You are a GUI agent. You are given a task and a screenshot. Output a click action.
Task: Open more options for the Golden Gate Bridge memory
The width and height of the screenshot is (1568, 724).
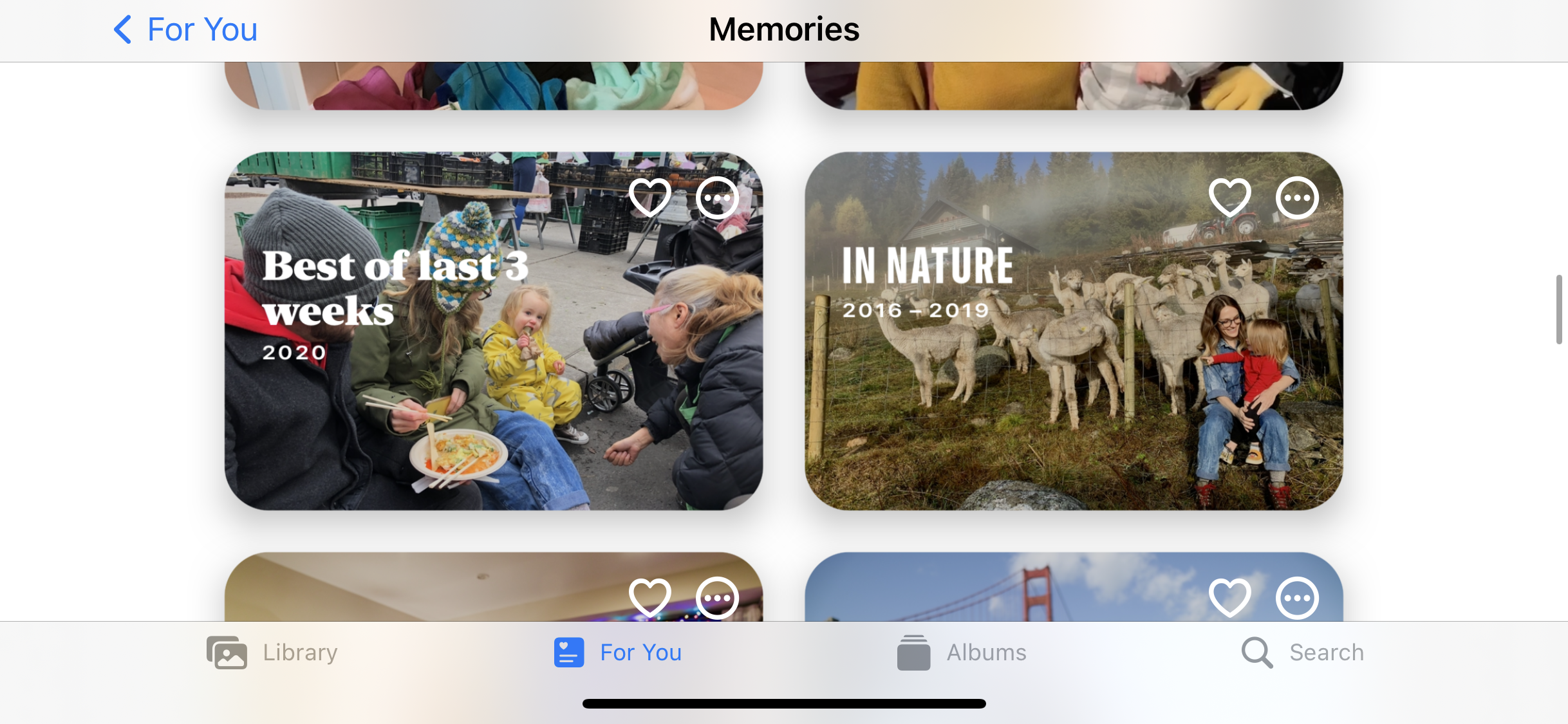(1297, 598)
